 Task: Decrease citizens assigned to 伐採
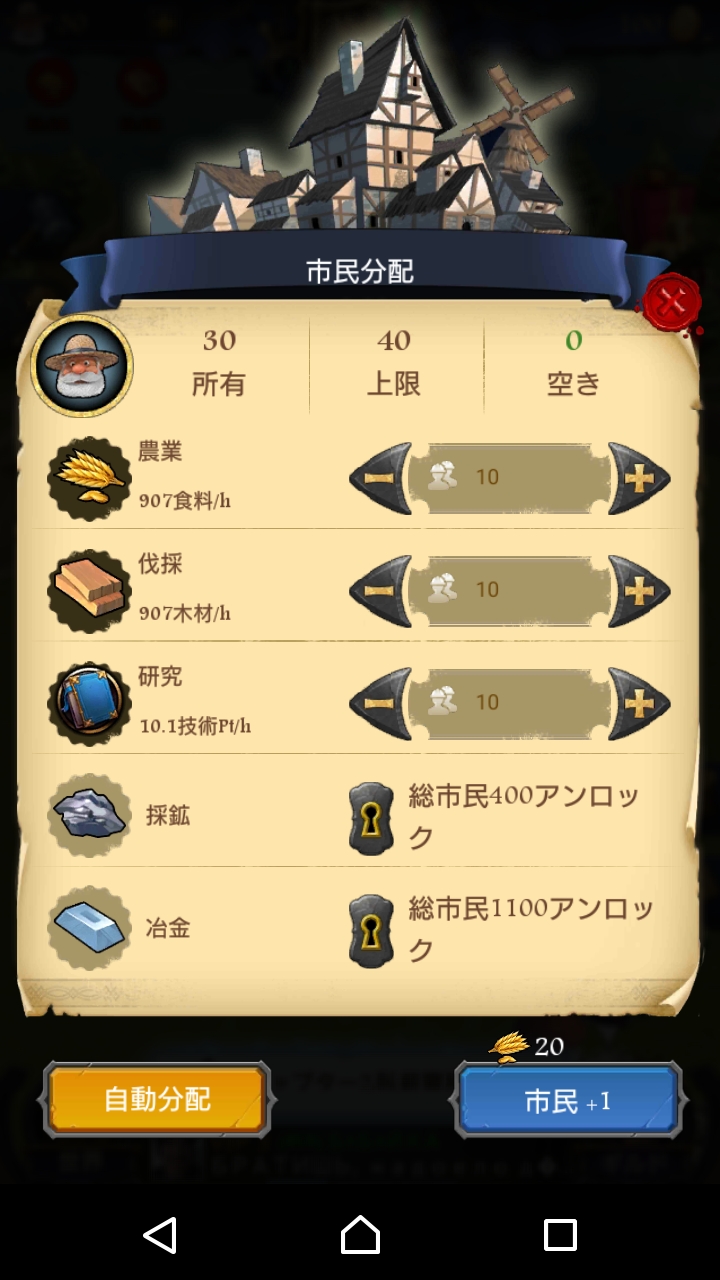click(380, 591)
